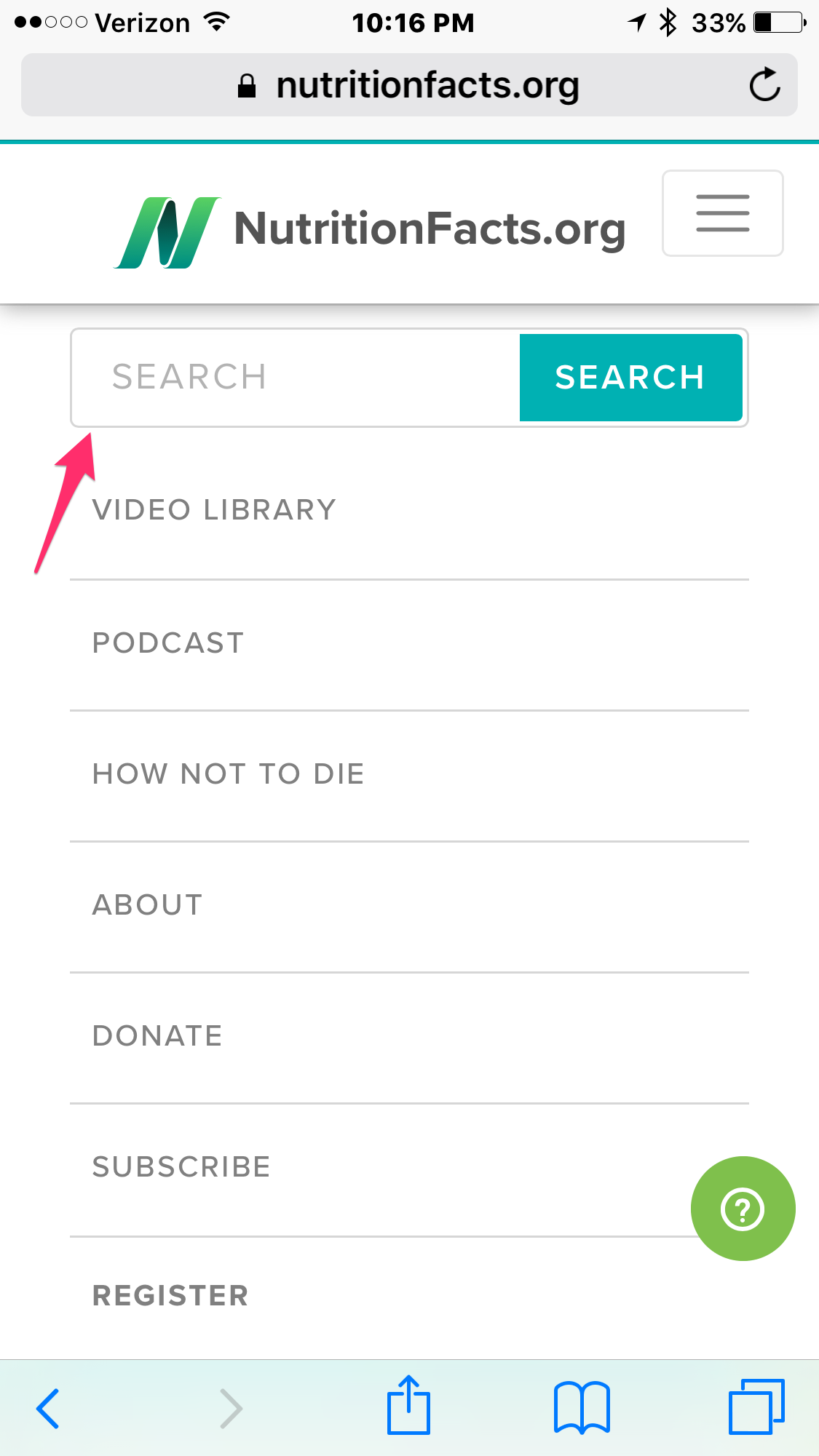Image resolution: width=819 pixels, height=1456 pixels.
Task: Open Safari bookmarks
Action: click(581, 1407)
